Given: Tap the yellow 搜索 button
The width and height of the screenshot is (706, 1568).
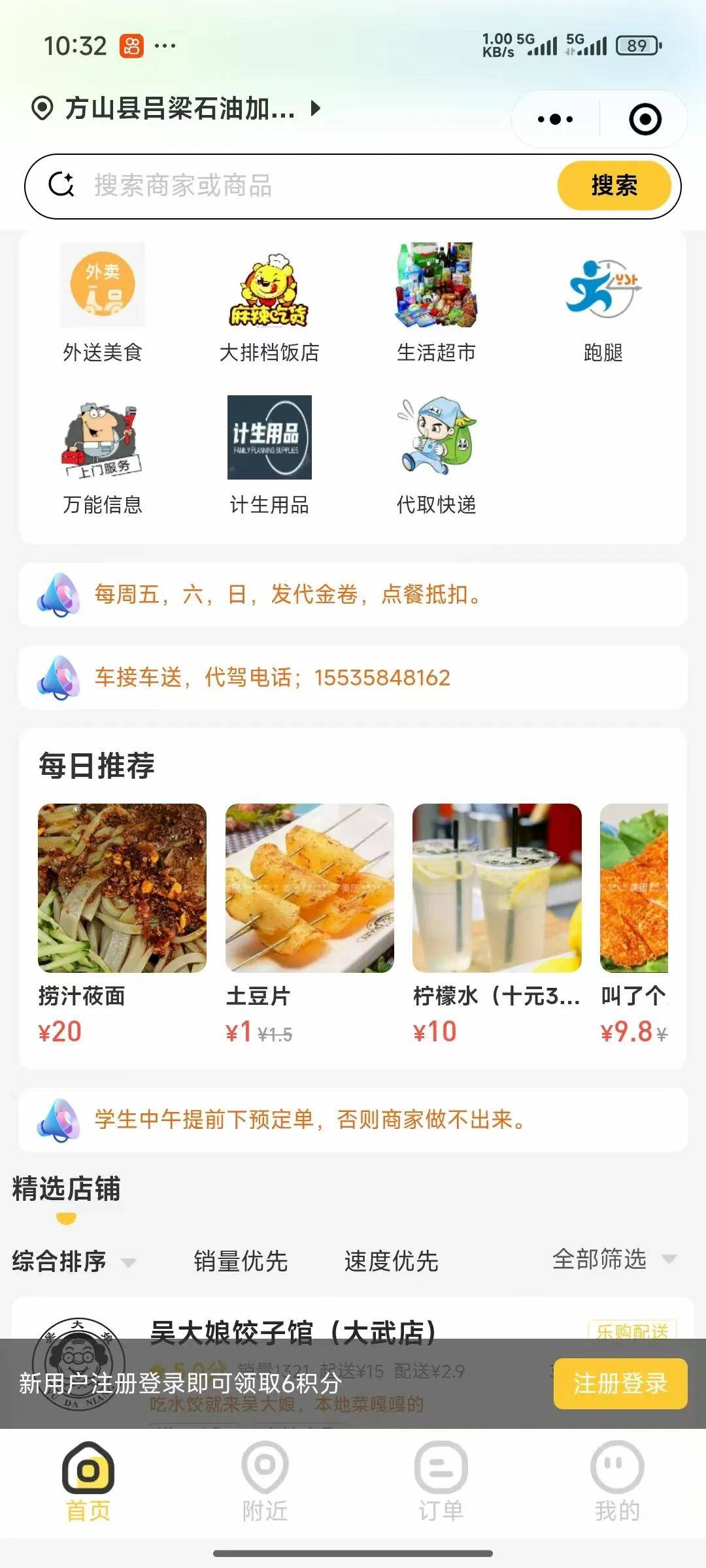Looking at the screenshot, I should [614, 186].
